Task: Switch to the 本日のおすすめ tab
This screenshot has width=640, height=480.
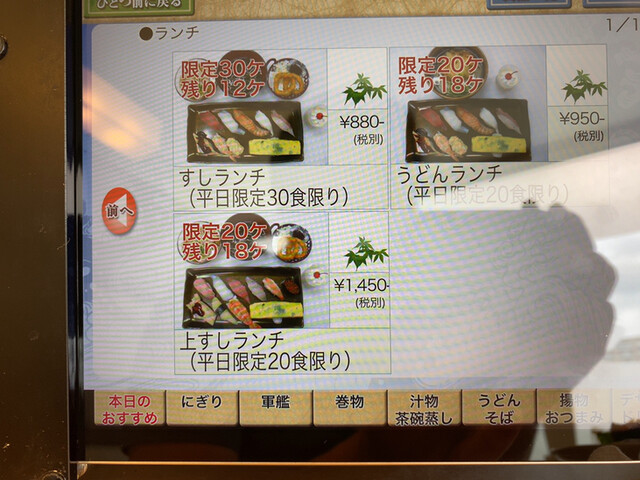Action: tap(128, 409)
